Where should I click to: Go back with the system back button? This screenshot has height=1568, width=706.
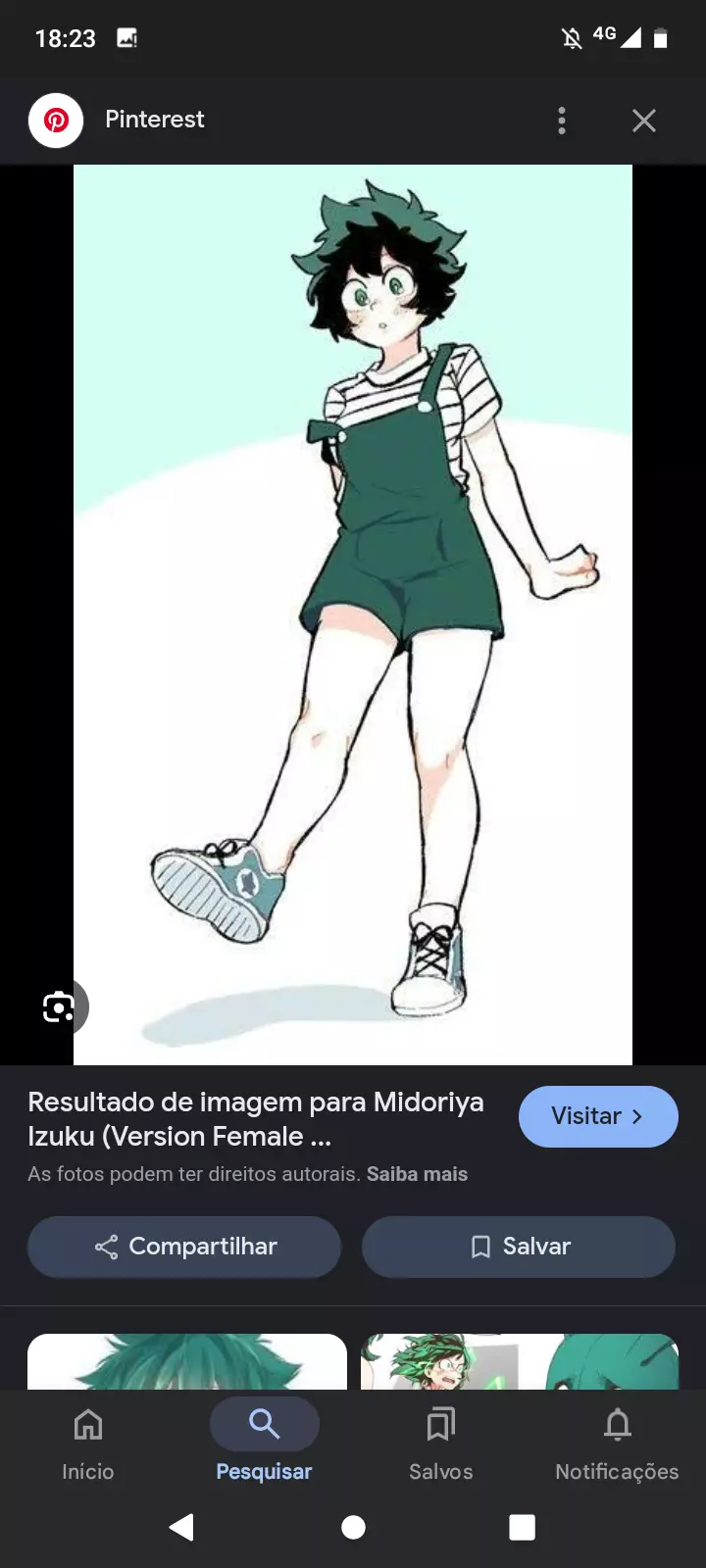(x=182, y=1527)
